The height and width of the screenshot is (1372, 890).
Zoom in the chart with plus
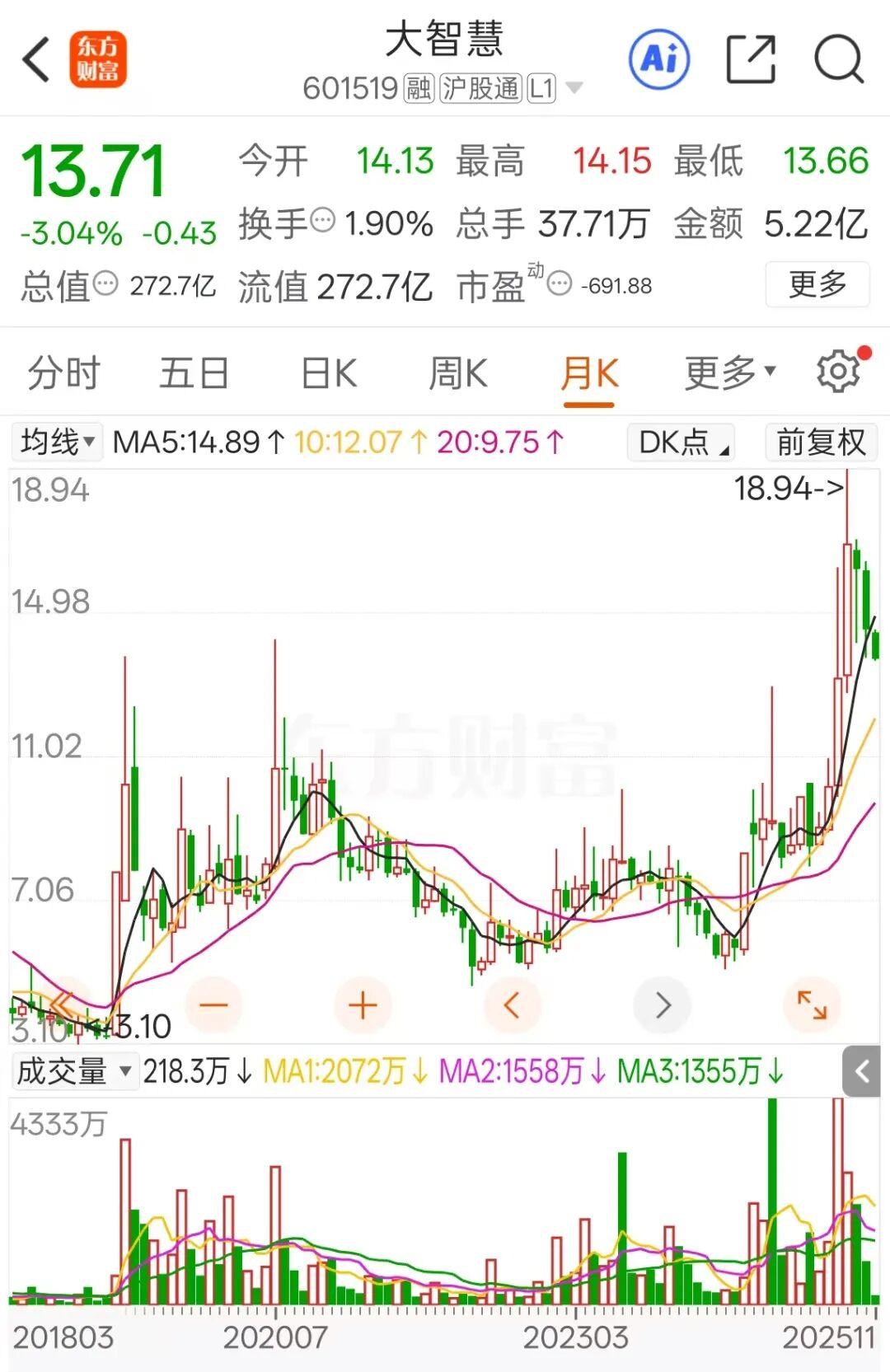[363, 1004]
